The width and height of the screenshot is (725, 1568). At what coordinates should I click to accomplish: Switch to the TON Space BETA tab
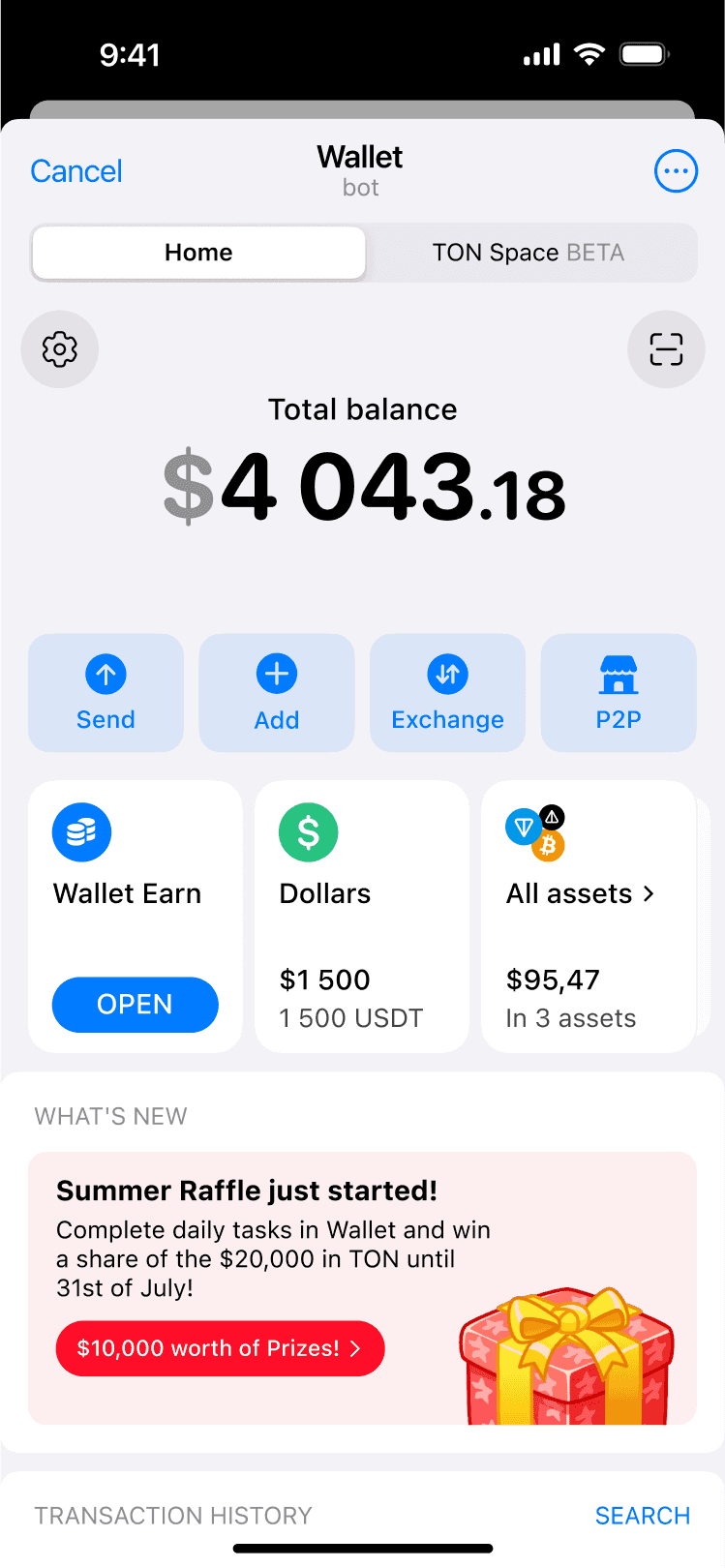pyautogui.click(x=529, y=253)
